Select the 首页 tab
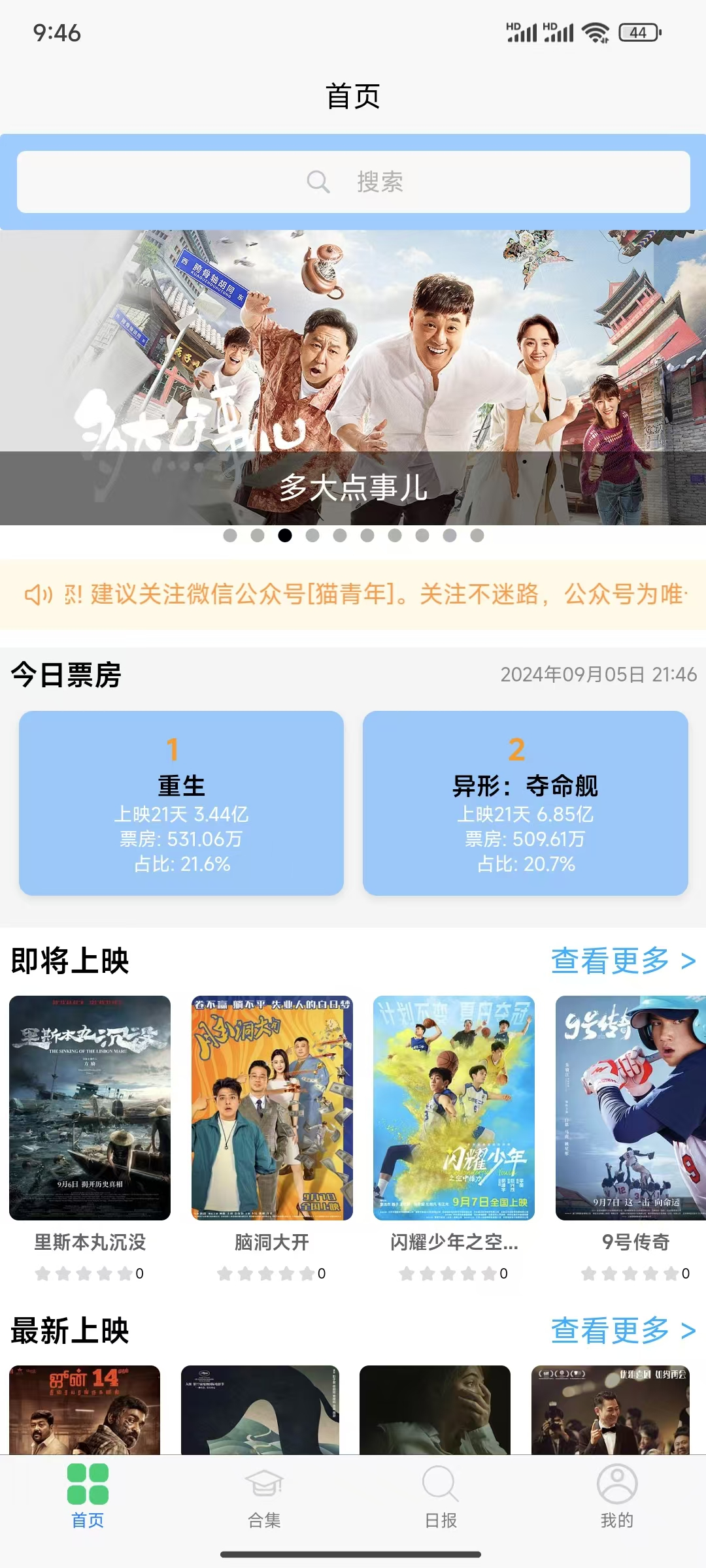 click(x=88, y=1497)
